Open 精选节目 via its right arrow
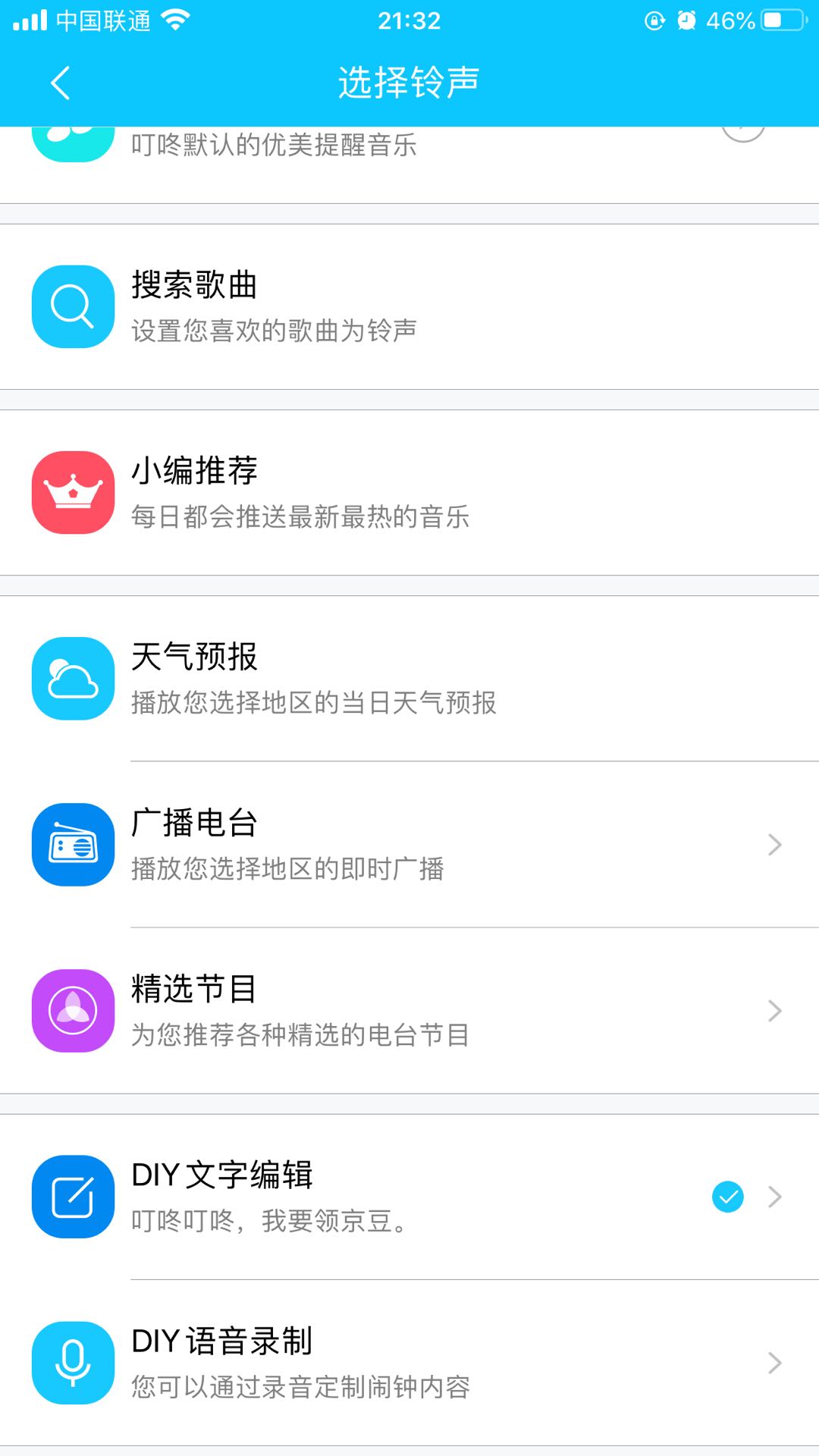 coord(773,1010)
